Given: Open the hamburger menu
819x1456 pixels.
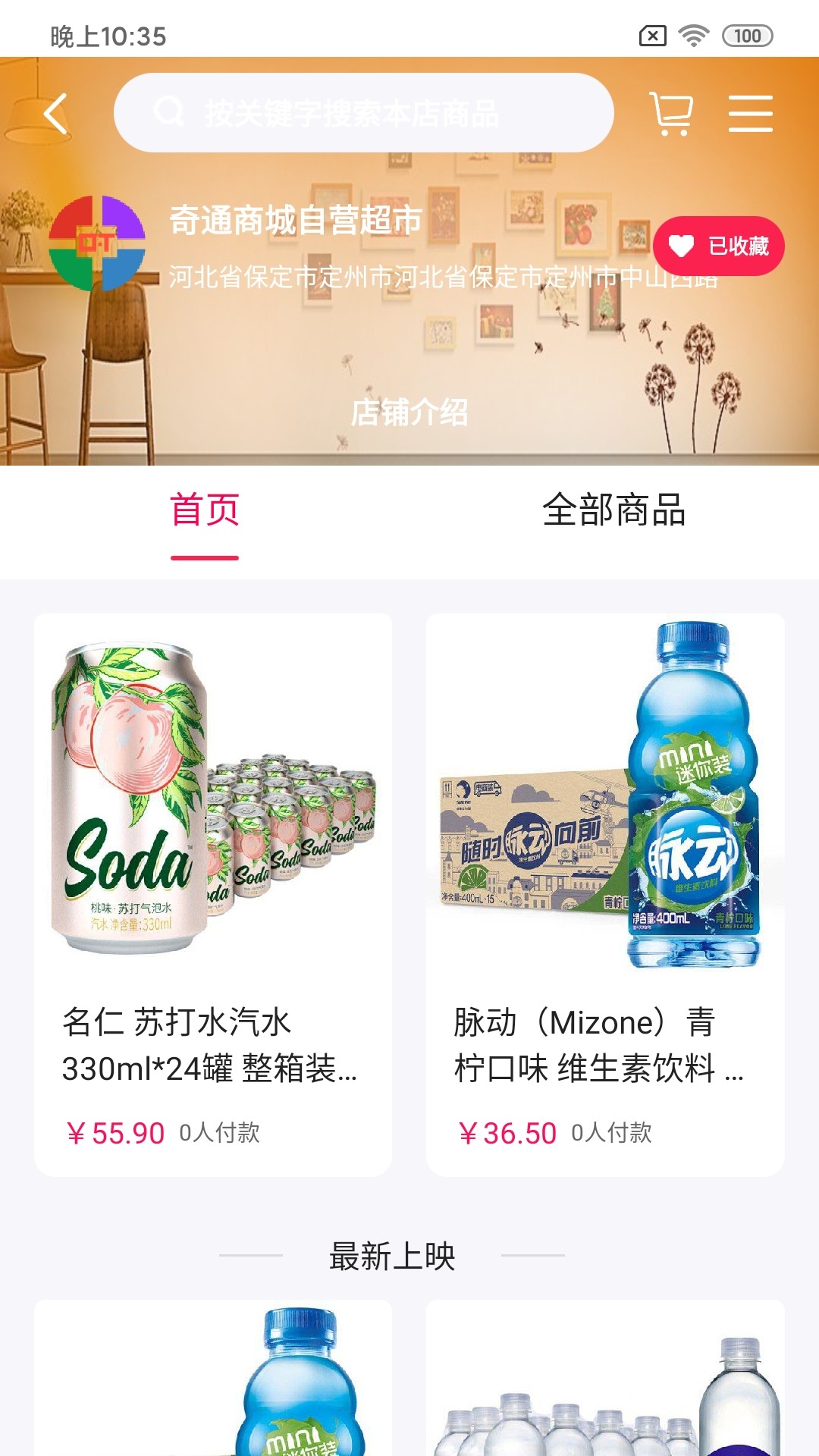Looking at the screenshot, I should click(x=750, y=114).
